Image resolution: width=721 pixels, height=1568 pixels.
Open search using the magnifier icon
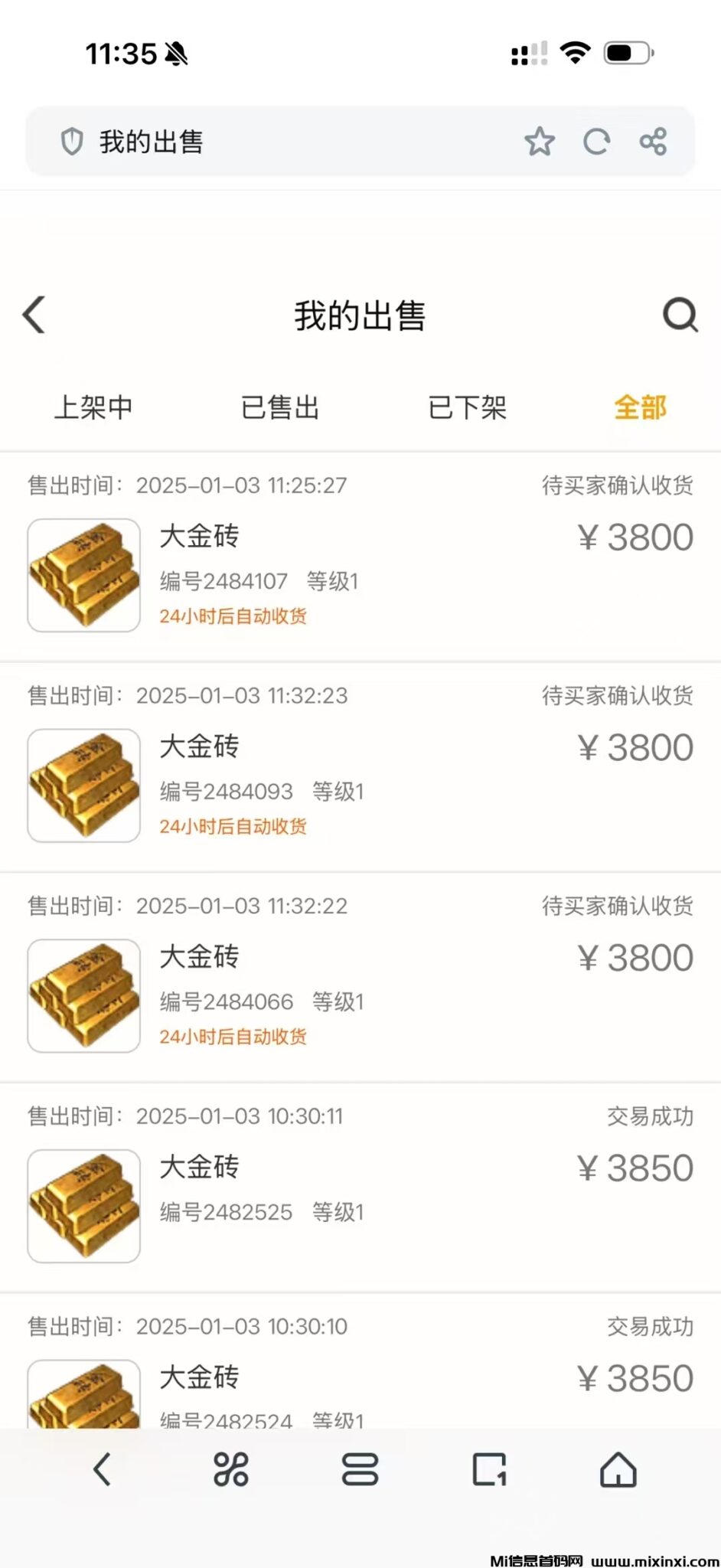point(680,315)
